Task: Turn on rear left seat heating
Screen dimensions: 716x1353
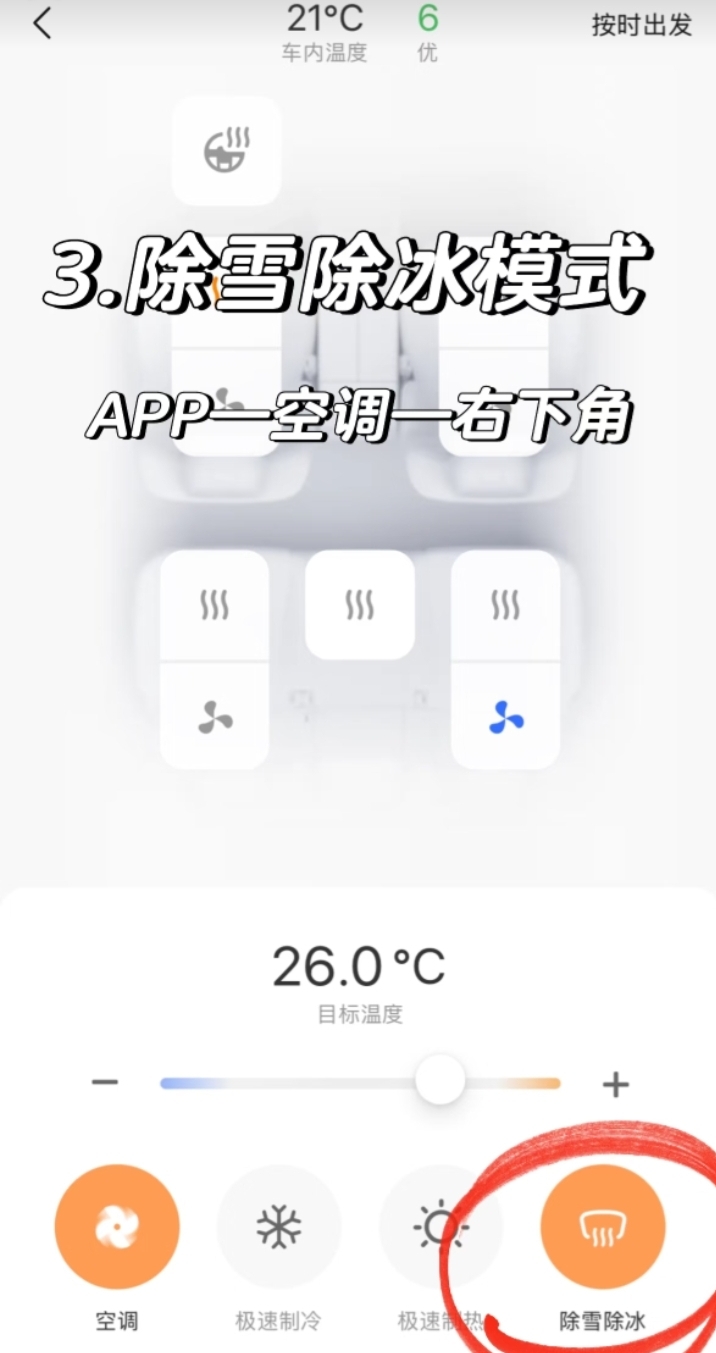Action: [x=215, y=605]
